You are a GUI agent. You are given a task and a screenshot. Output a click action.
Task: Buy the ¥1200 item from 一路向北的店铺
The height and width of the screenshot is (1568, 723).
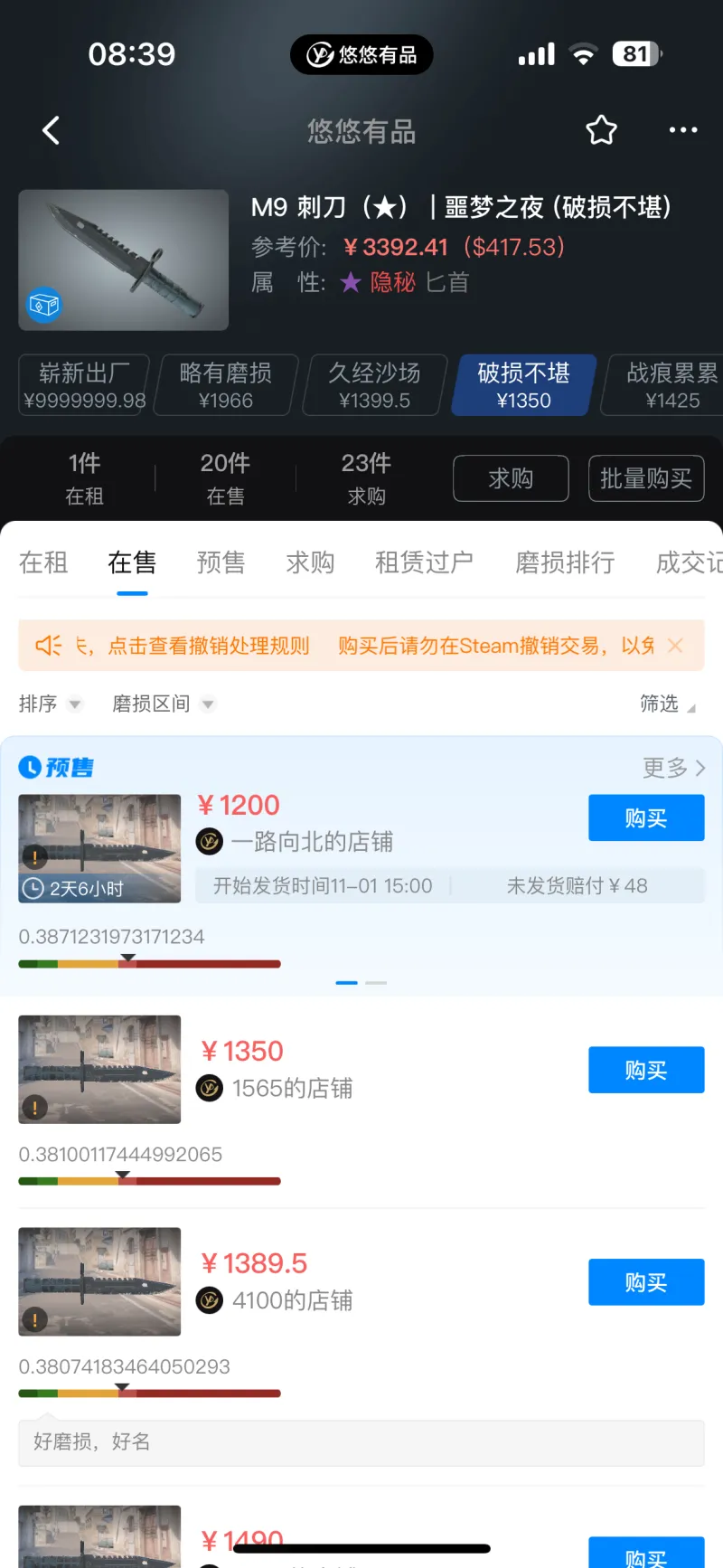coord(645,818)
